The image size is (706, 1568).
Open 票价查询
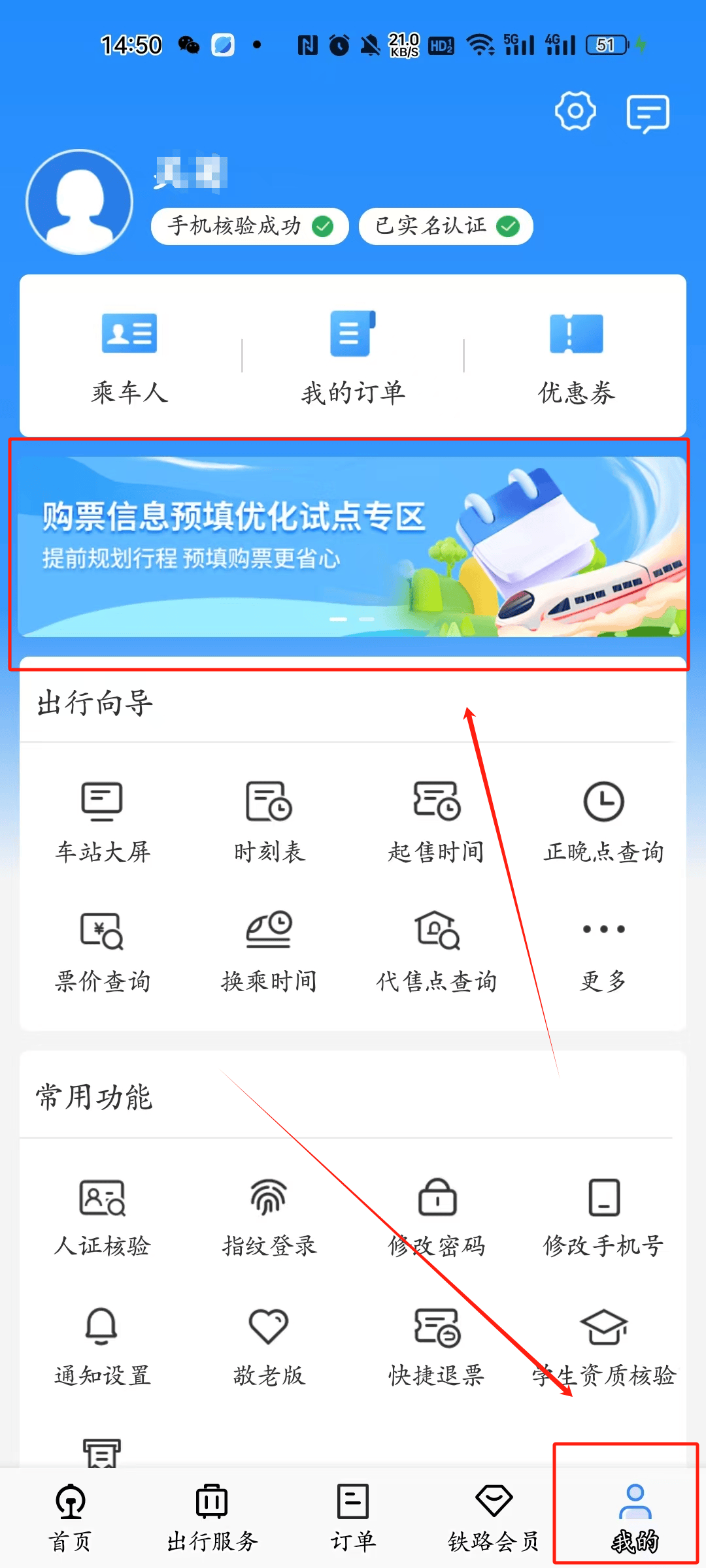tap(103, 951)
